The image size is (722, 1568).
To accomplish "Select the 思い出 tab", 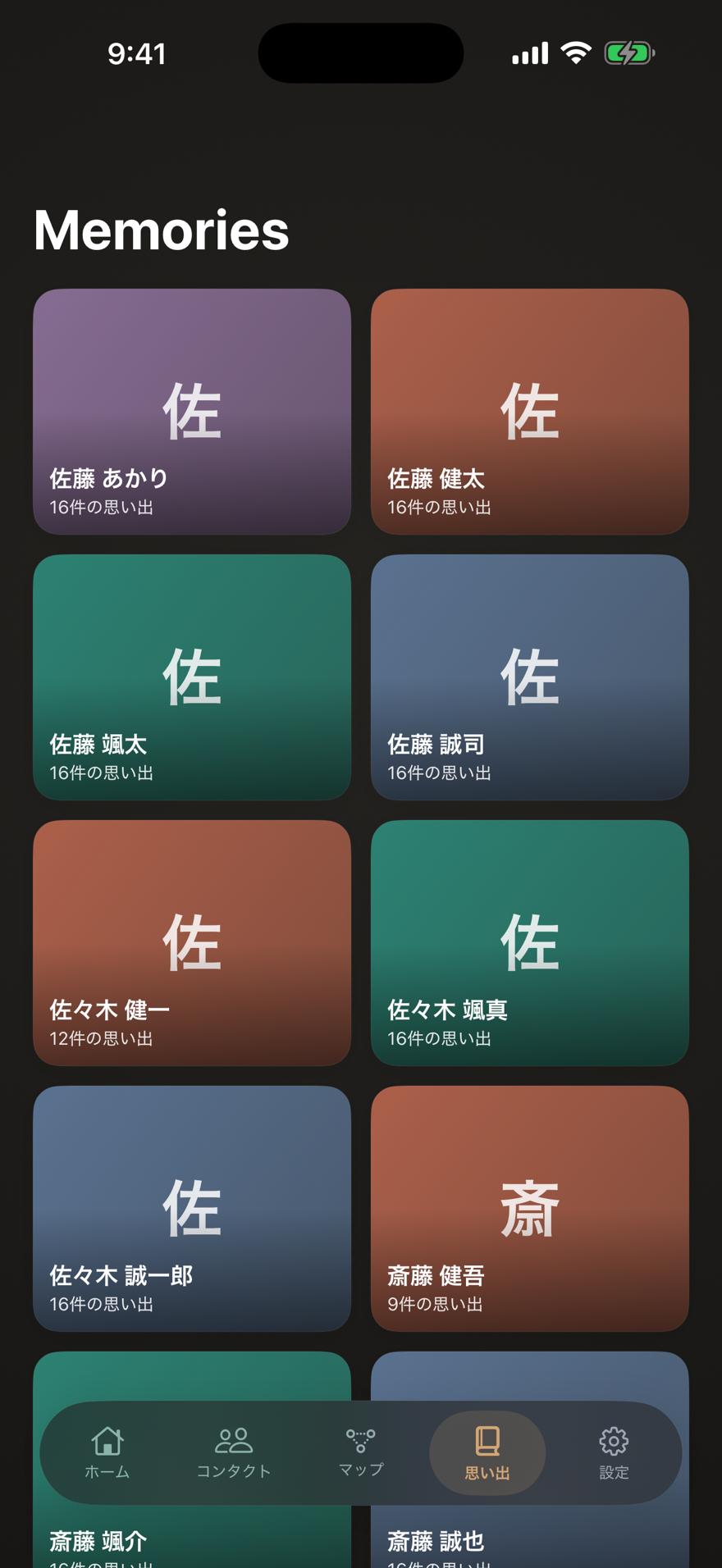I will (487, 1452).
